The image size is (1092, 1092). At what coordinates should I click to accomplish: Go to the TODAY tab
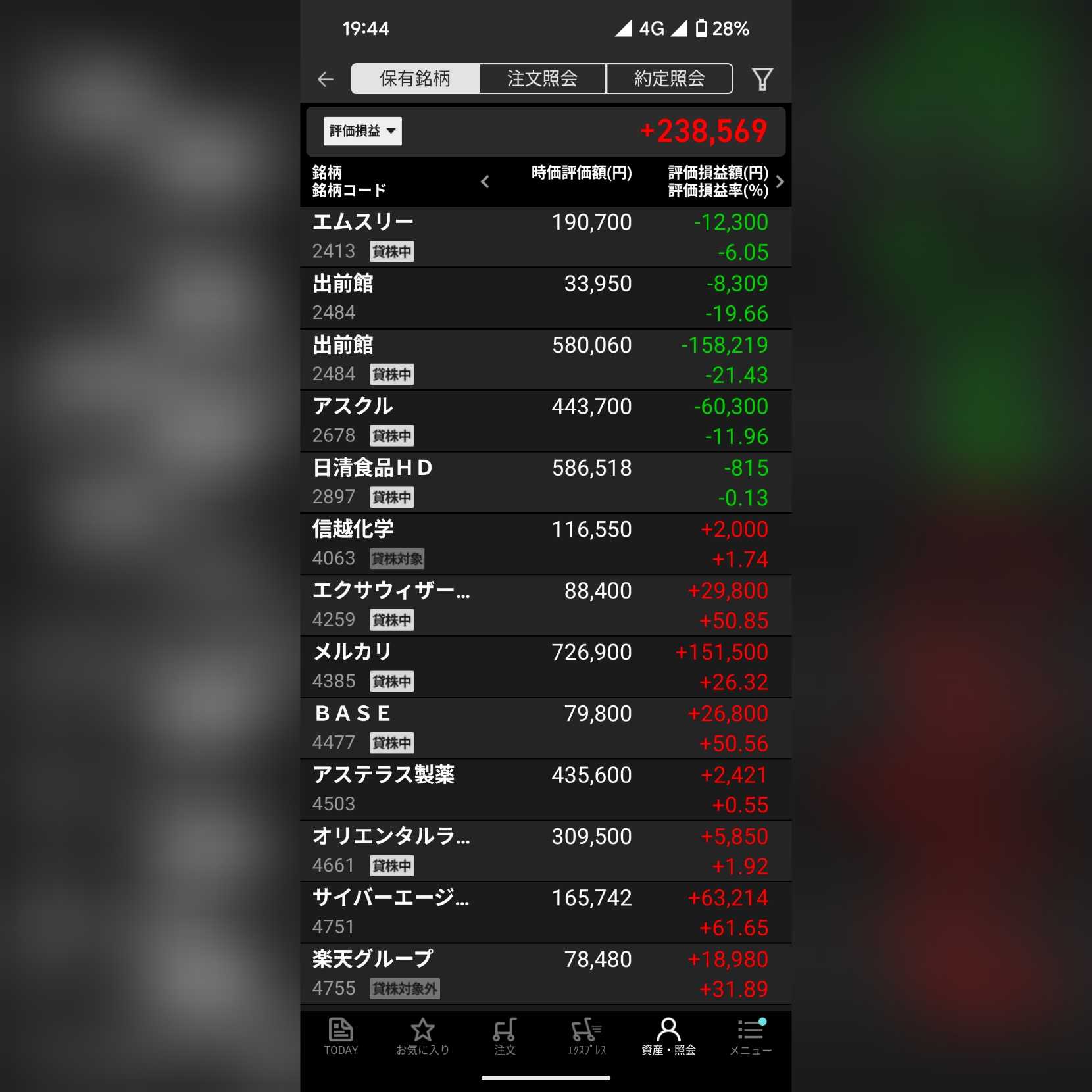[341, 1037]
